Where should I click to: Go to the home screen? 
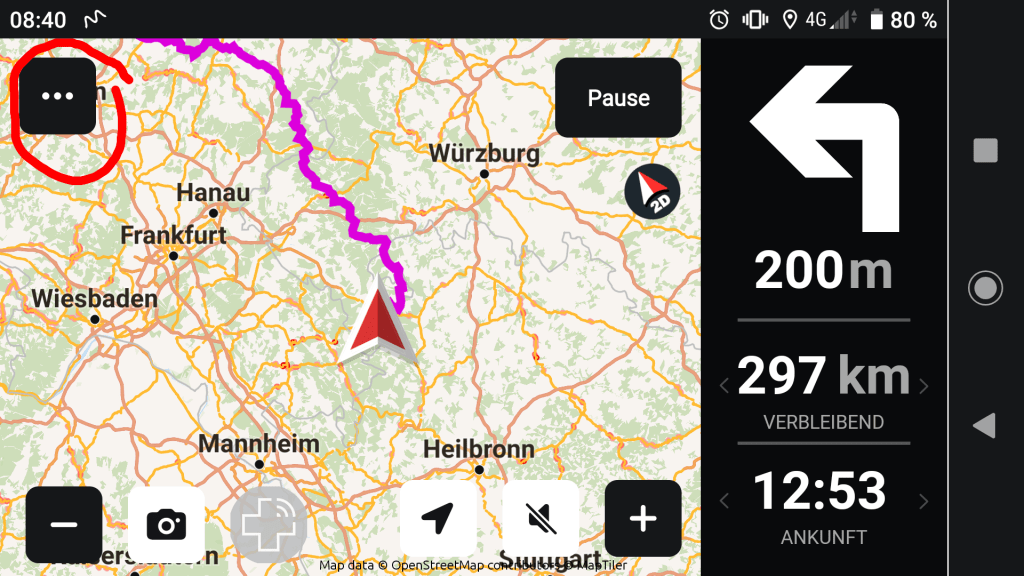(985, 289)
